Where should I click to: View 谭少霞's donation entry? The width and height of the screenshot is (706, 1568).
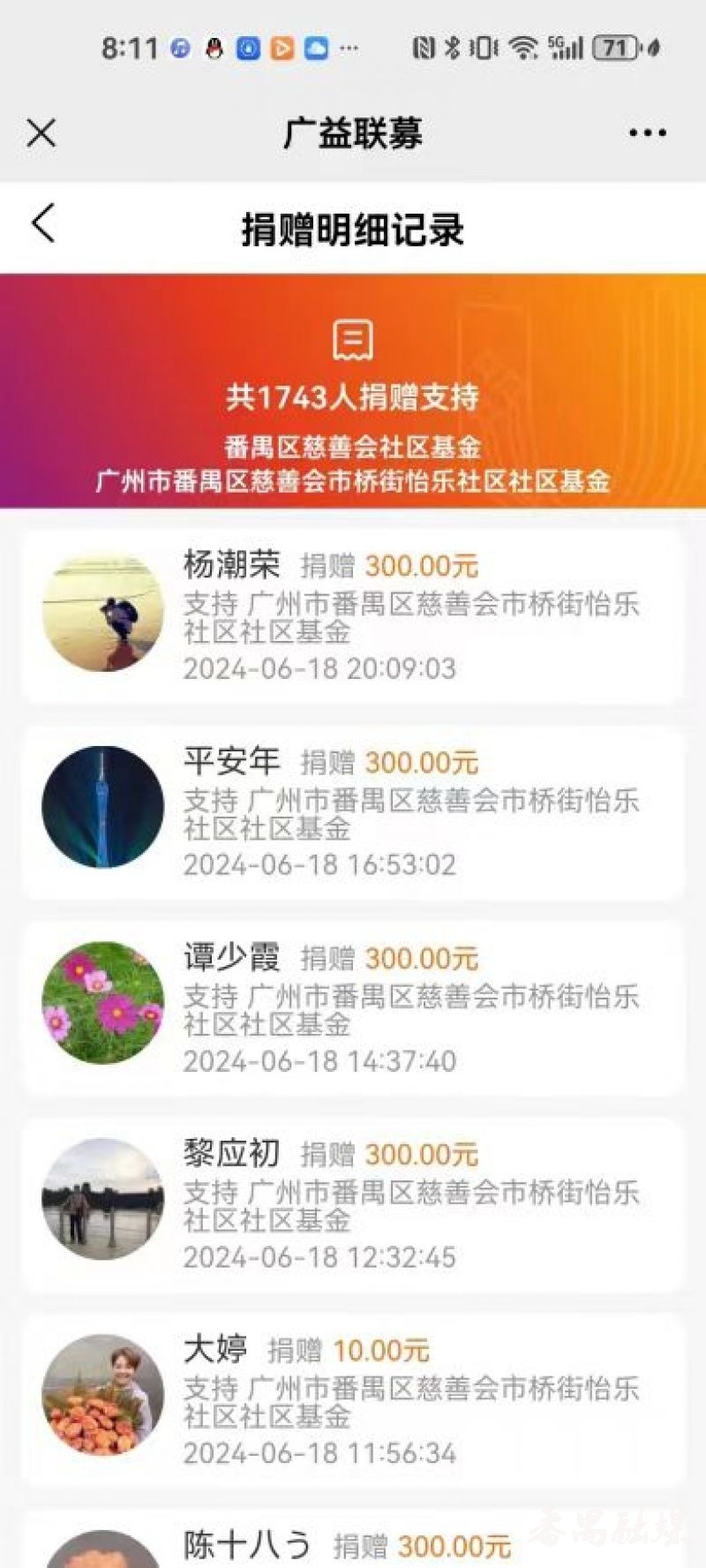353,1007
